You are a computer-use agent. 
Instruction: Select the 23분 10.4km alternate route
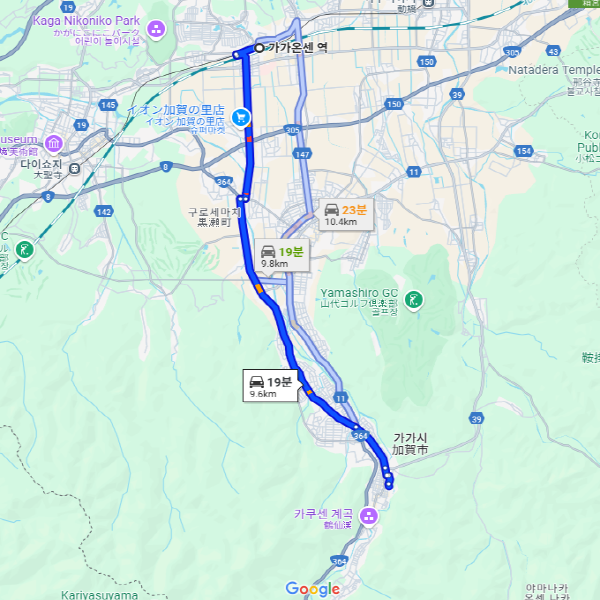click(345, 214)
